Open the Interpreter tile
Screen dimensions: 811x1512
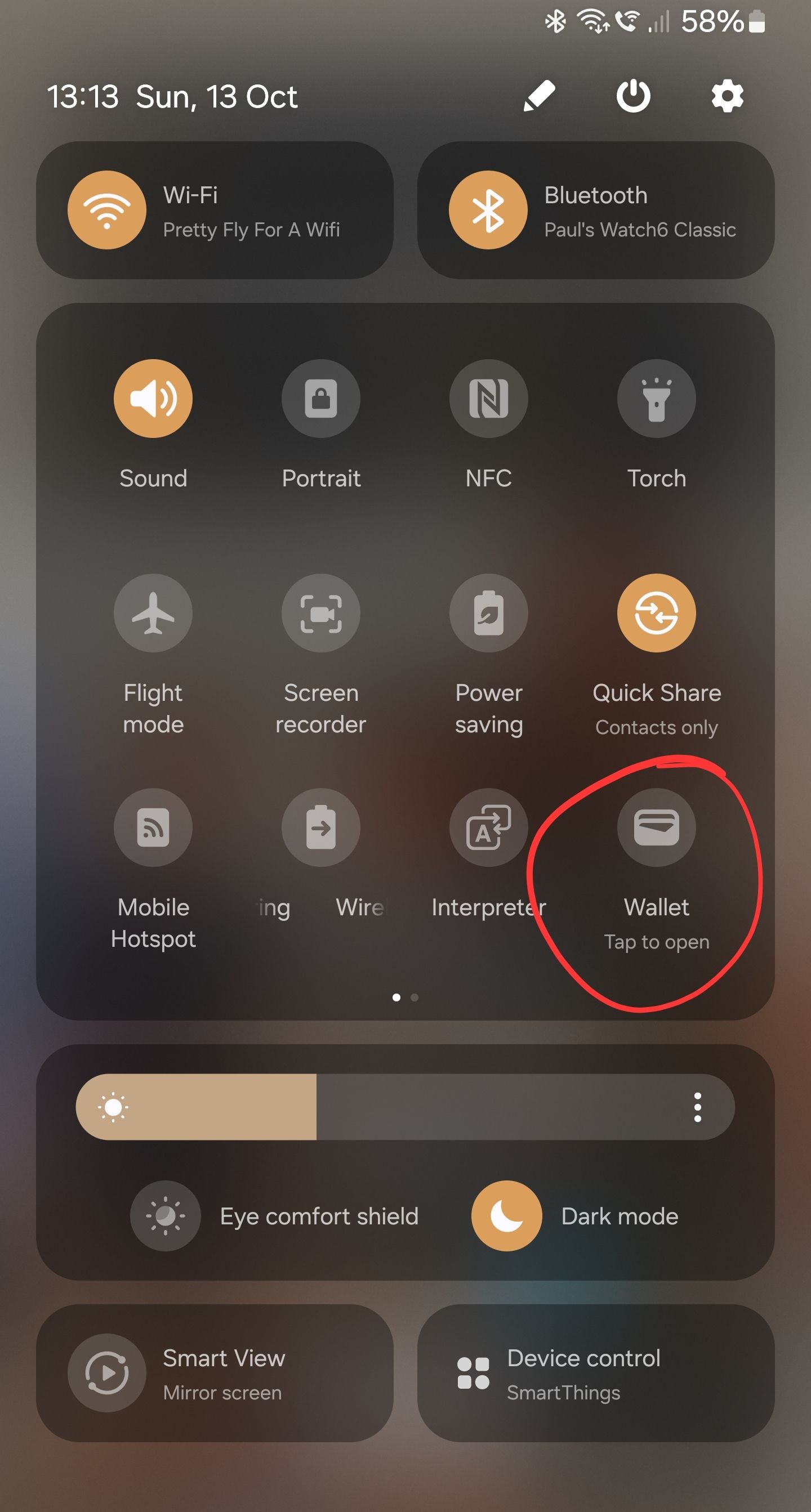(489, 827)
